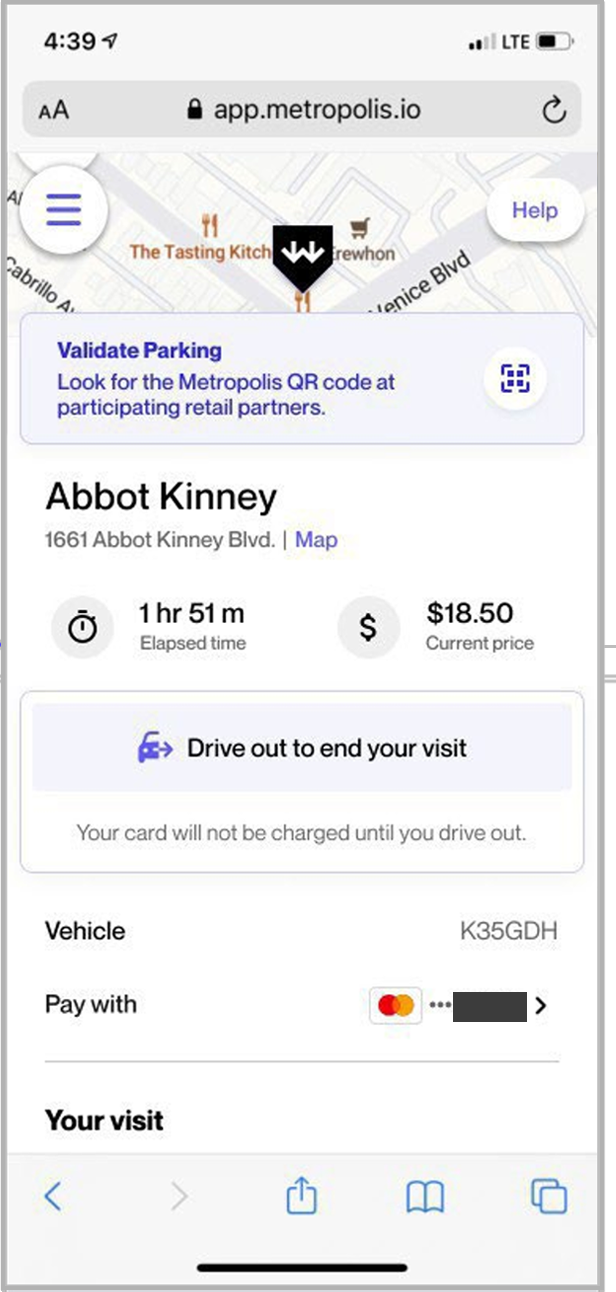Screen dimensions: 616x1292
Task: Show open Safari tabs
Action: pos(549,1196)
